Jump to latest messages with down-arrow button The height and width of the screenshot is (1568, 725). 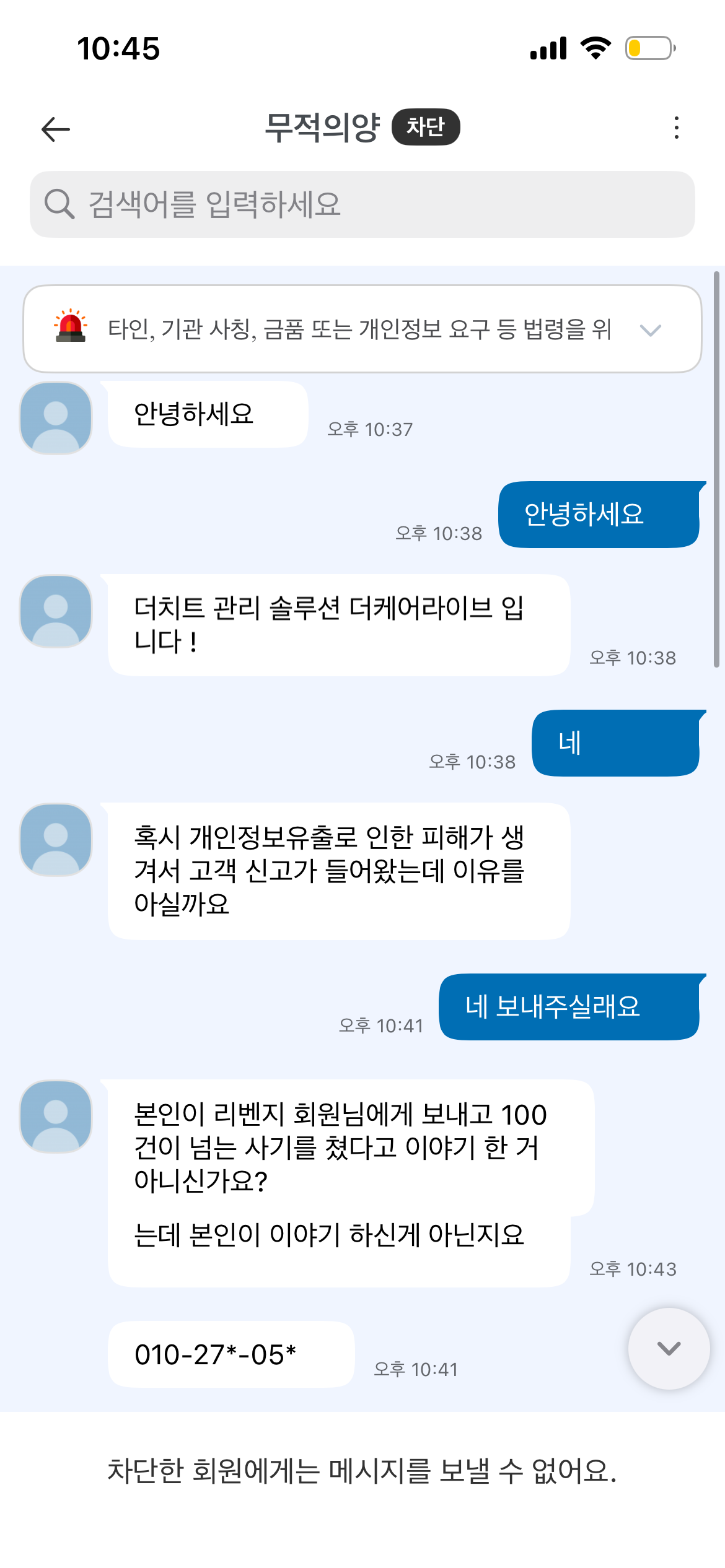(669, 1348)
